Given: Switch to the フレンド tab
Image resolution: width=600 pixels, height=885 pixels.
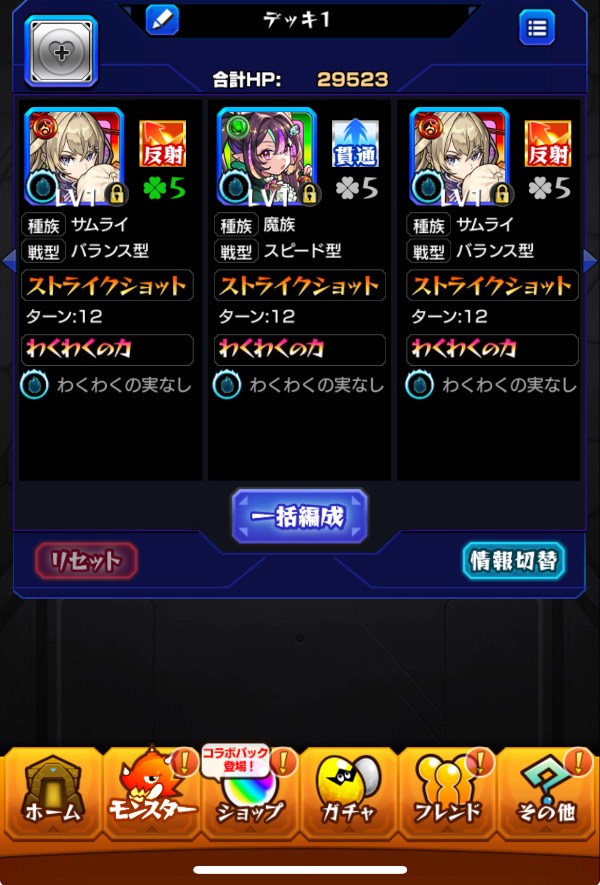Looking at the screenshot, I should 447,795.
